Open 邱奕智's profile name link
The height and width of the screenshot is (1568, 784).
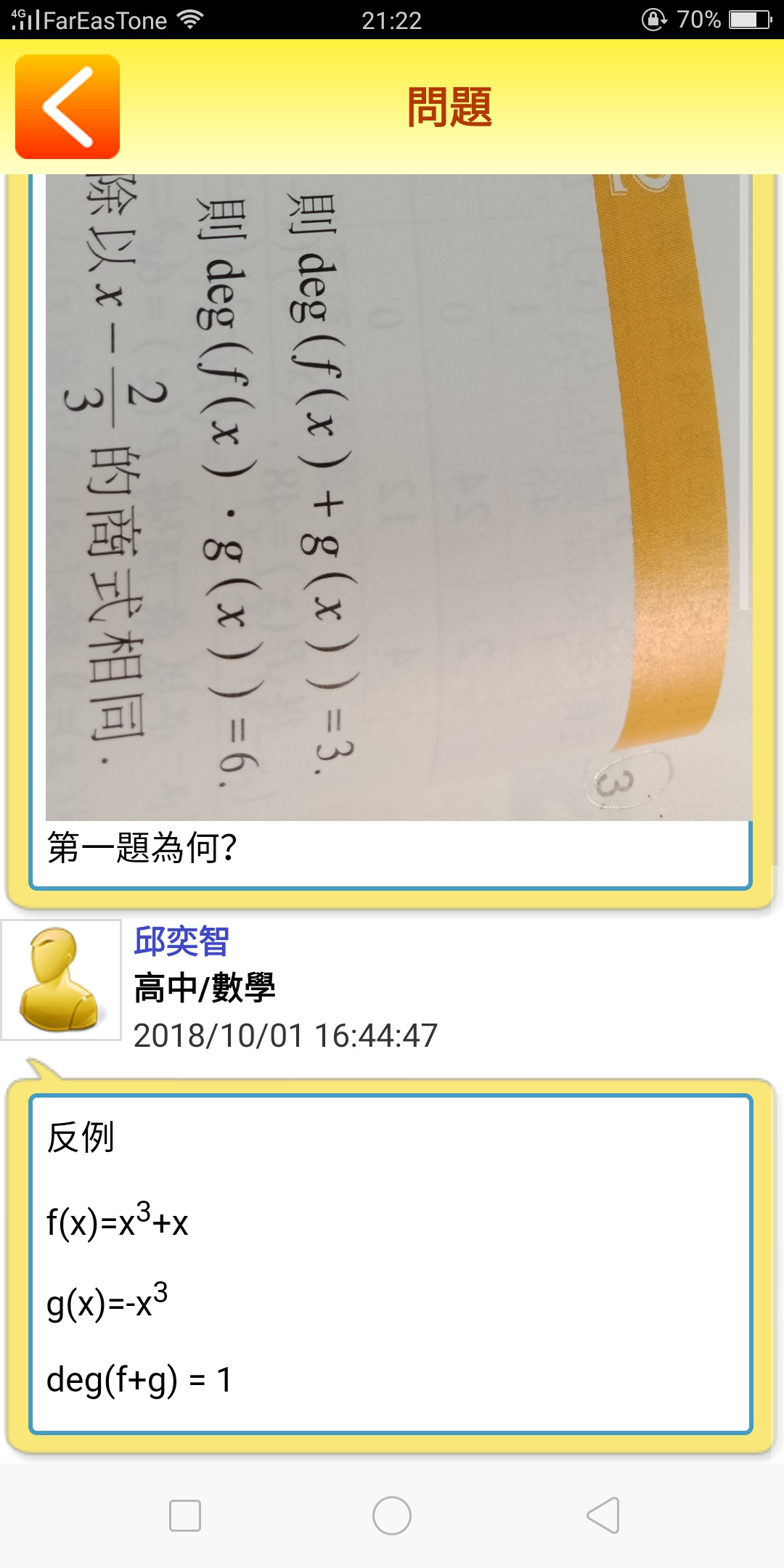point(181,942)
